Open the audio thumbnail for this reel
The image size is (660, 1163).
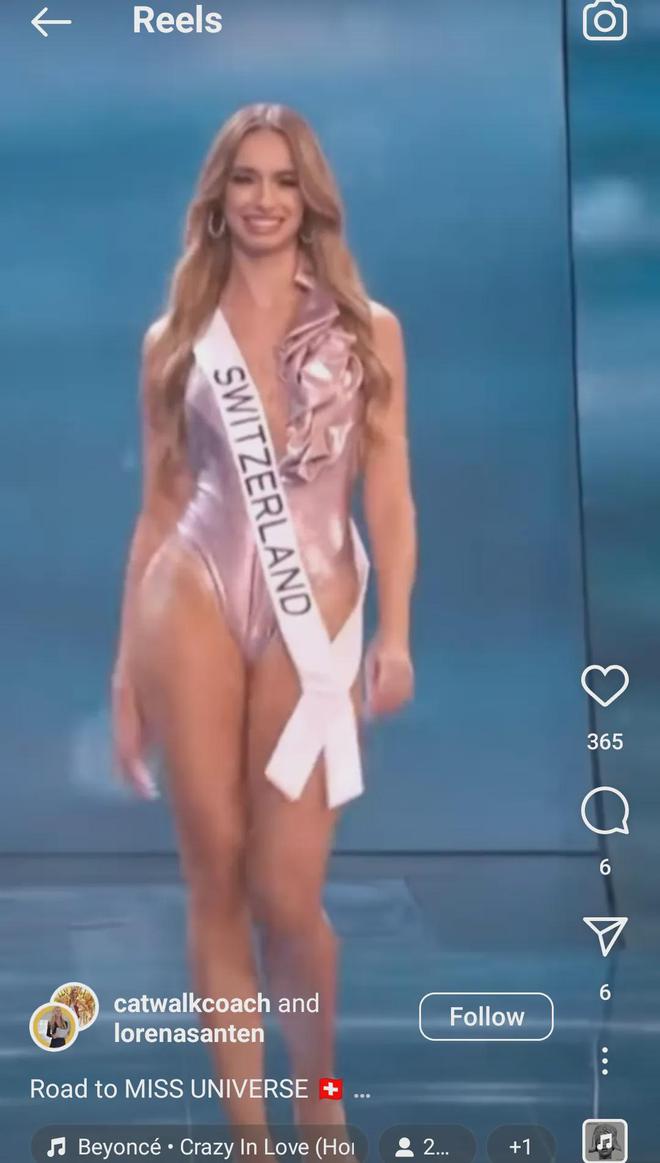(605, 1142)
